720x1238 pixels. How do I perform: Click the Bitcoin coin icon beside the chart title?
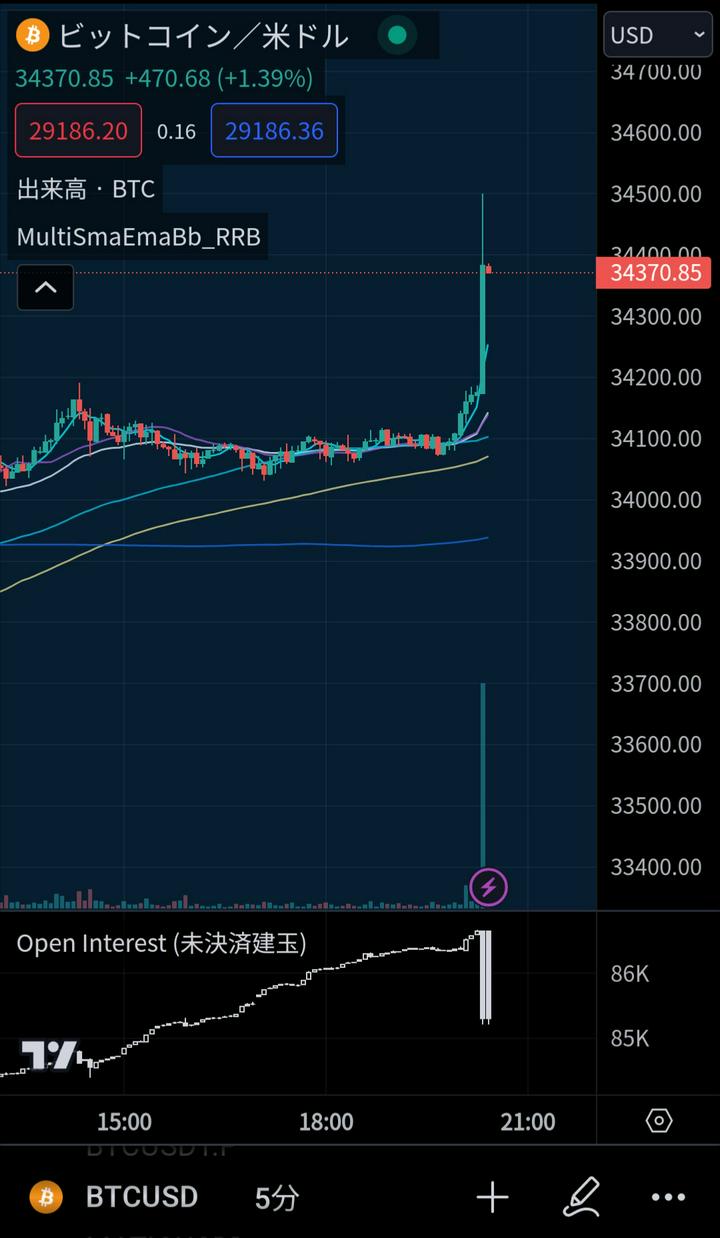click(x=31, y=35)
